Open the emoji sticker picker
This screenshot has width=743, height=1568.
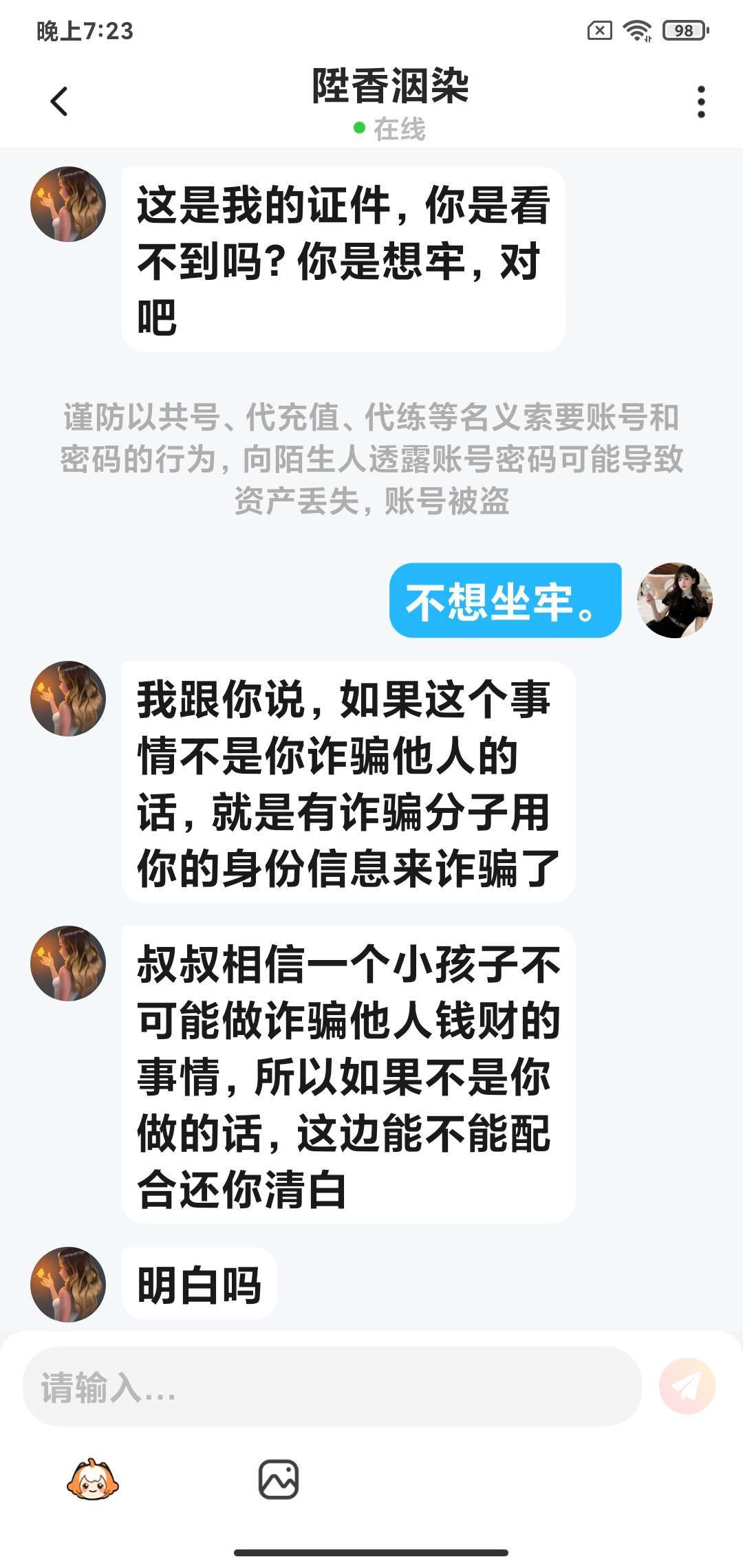[93, 1479]
